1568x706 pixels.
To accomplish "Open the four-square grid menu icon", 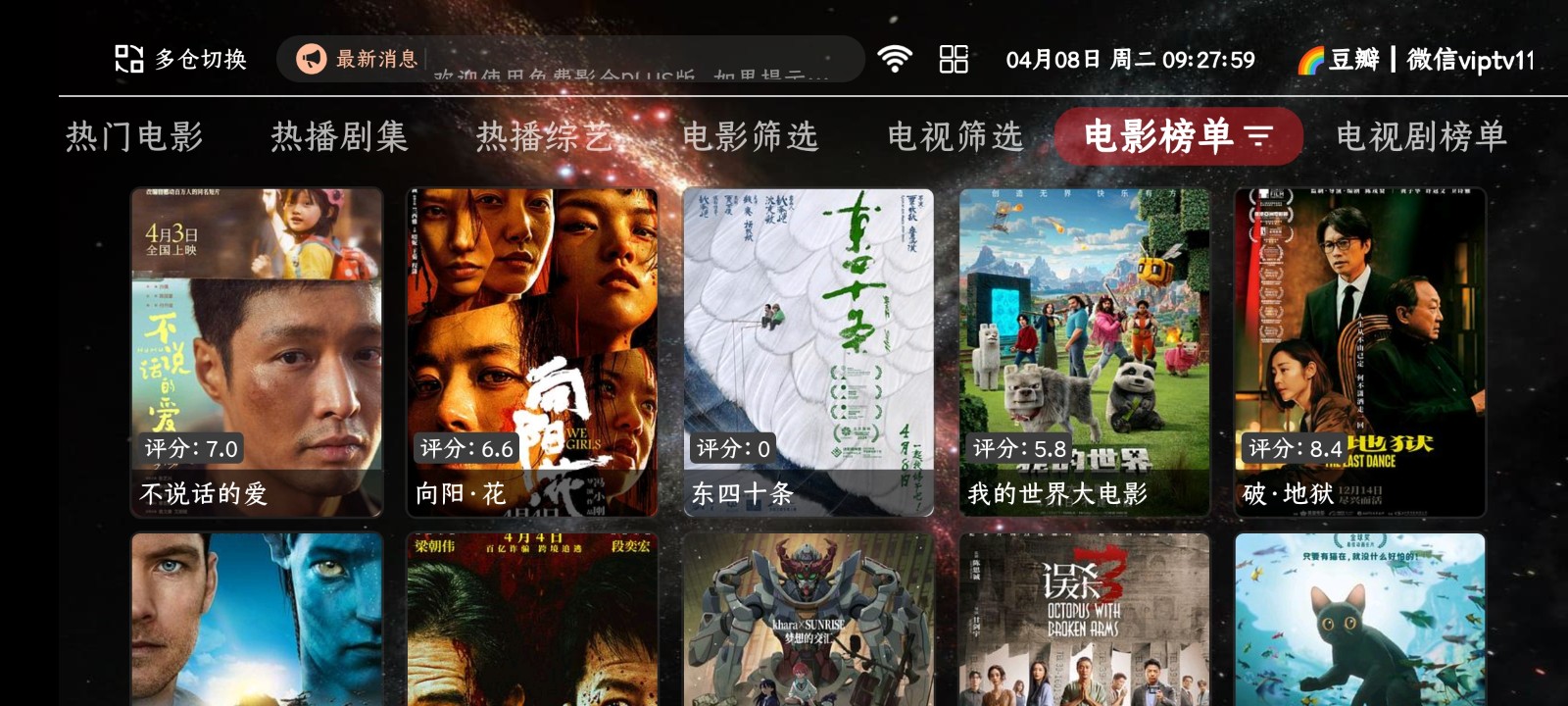I will (954, 59).
